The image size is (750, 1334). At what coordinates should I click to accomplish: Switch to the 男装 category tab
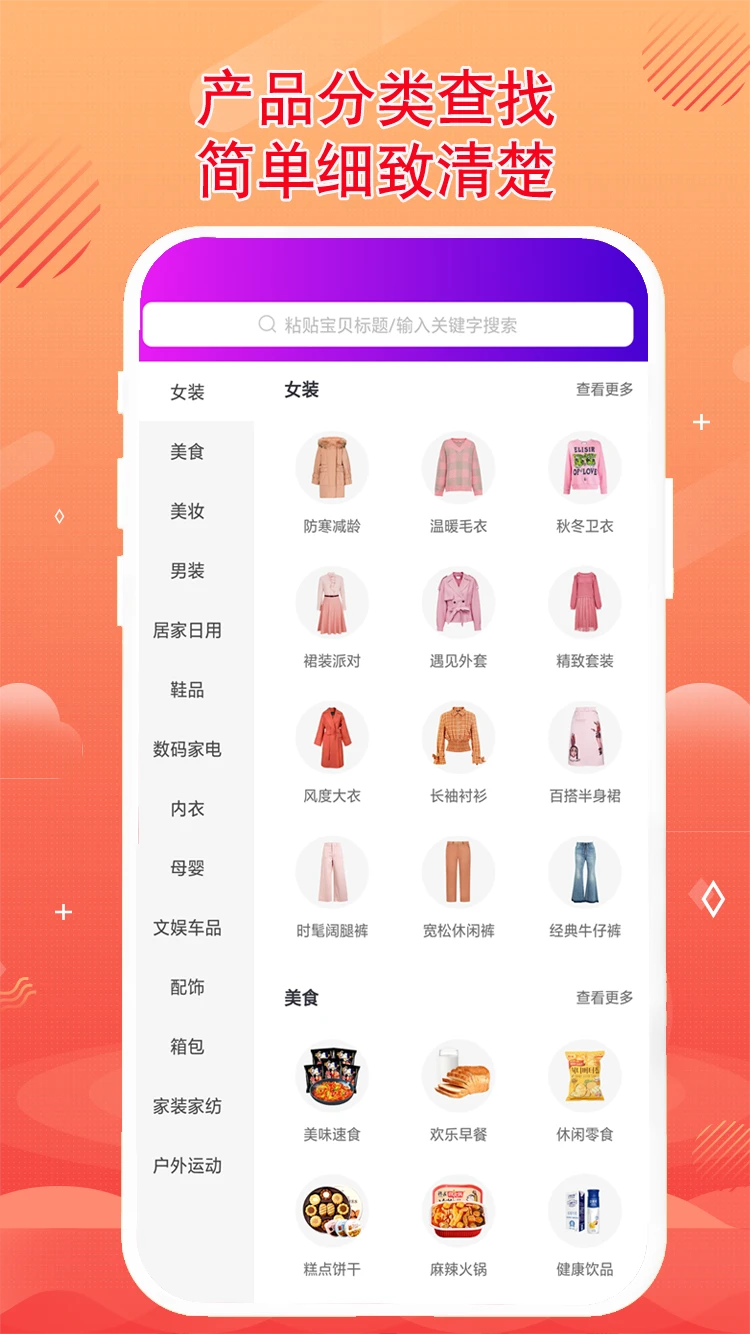[190, 571]
